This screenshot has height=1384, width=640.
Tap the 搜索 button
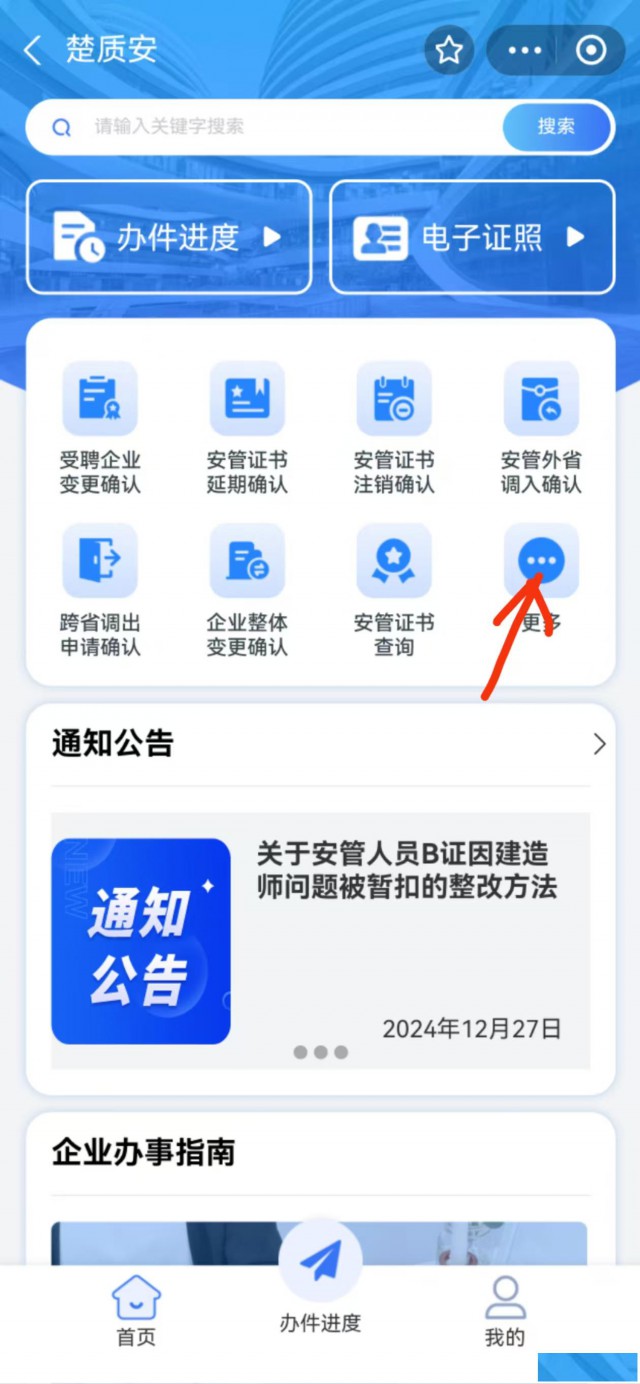pyautogui.click(x=556, y=127)
